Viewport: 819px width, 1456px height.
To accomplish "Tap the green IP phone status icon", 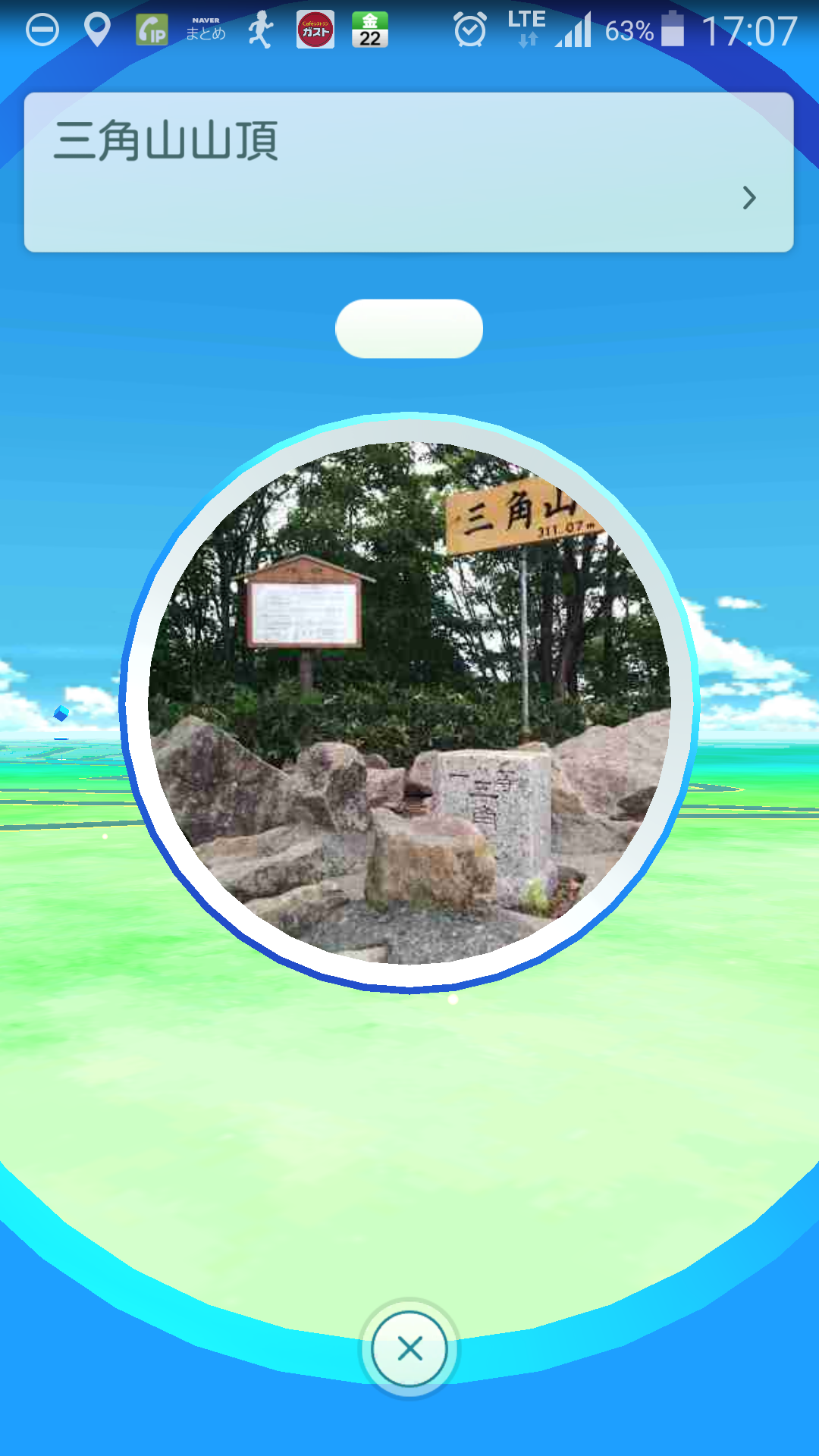I will (151, 30).
